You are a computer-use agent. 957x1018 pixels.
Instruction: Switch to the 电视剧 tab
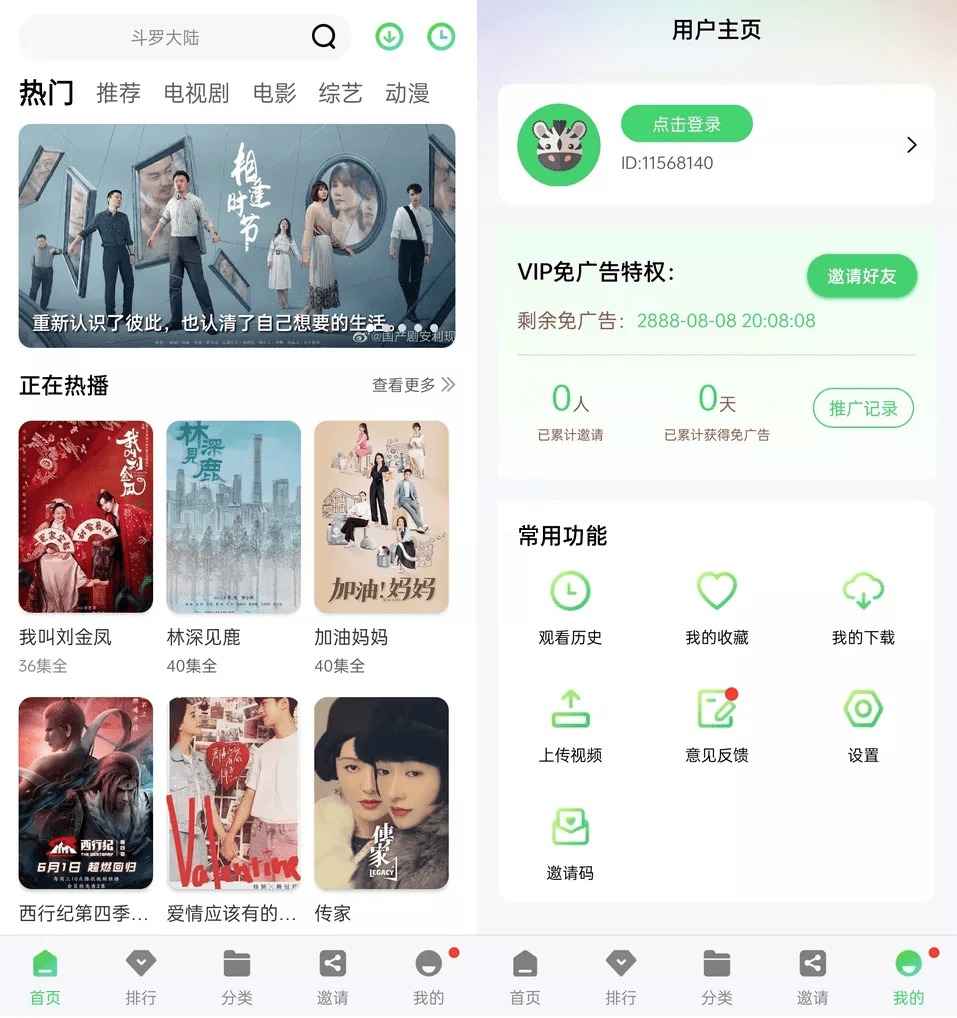point(196,94)
